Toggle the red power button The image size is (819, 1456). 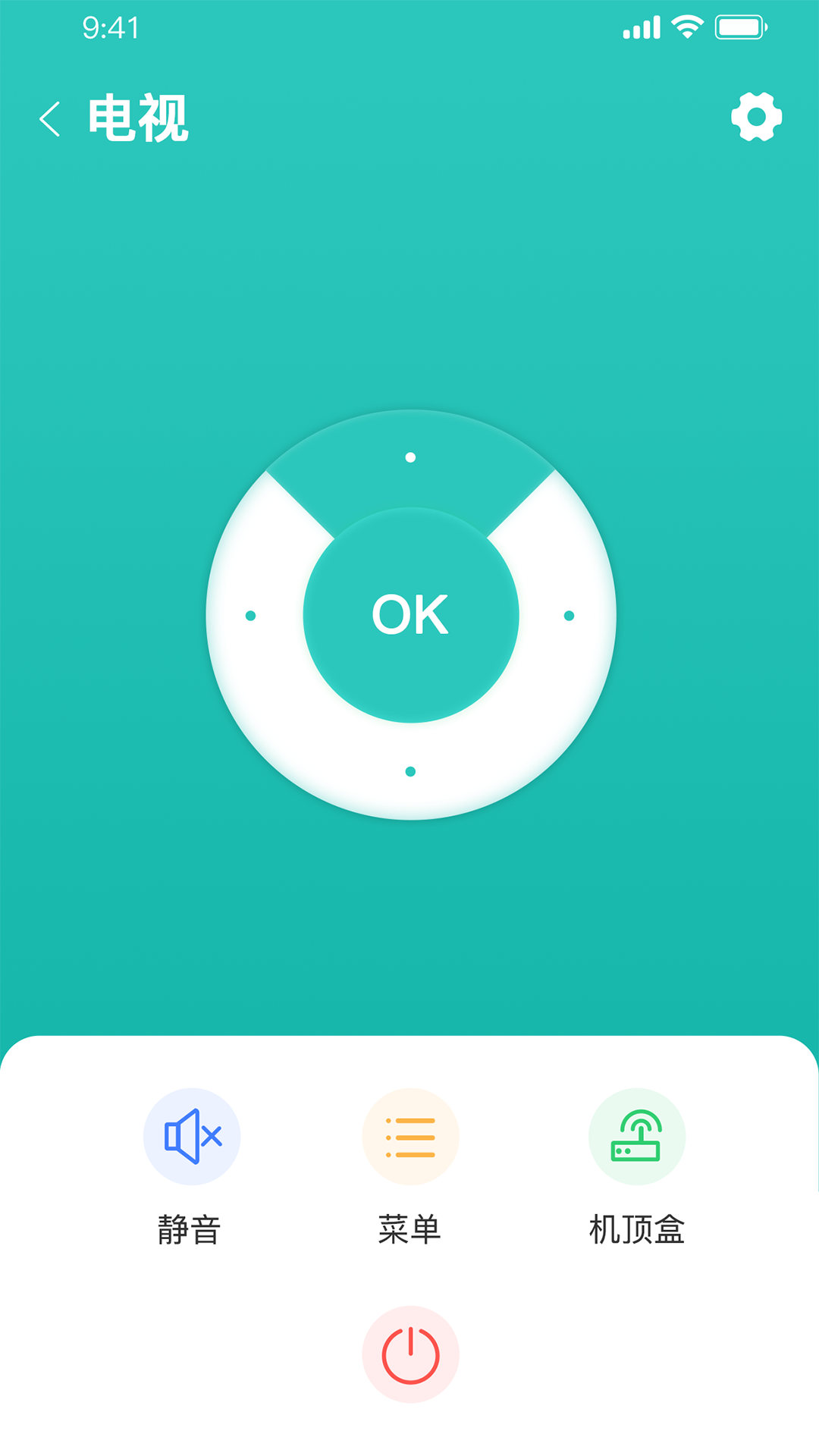410,1354
